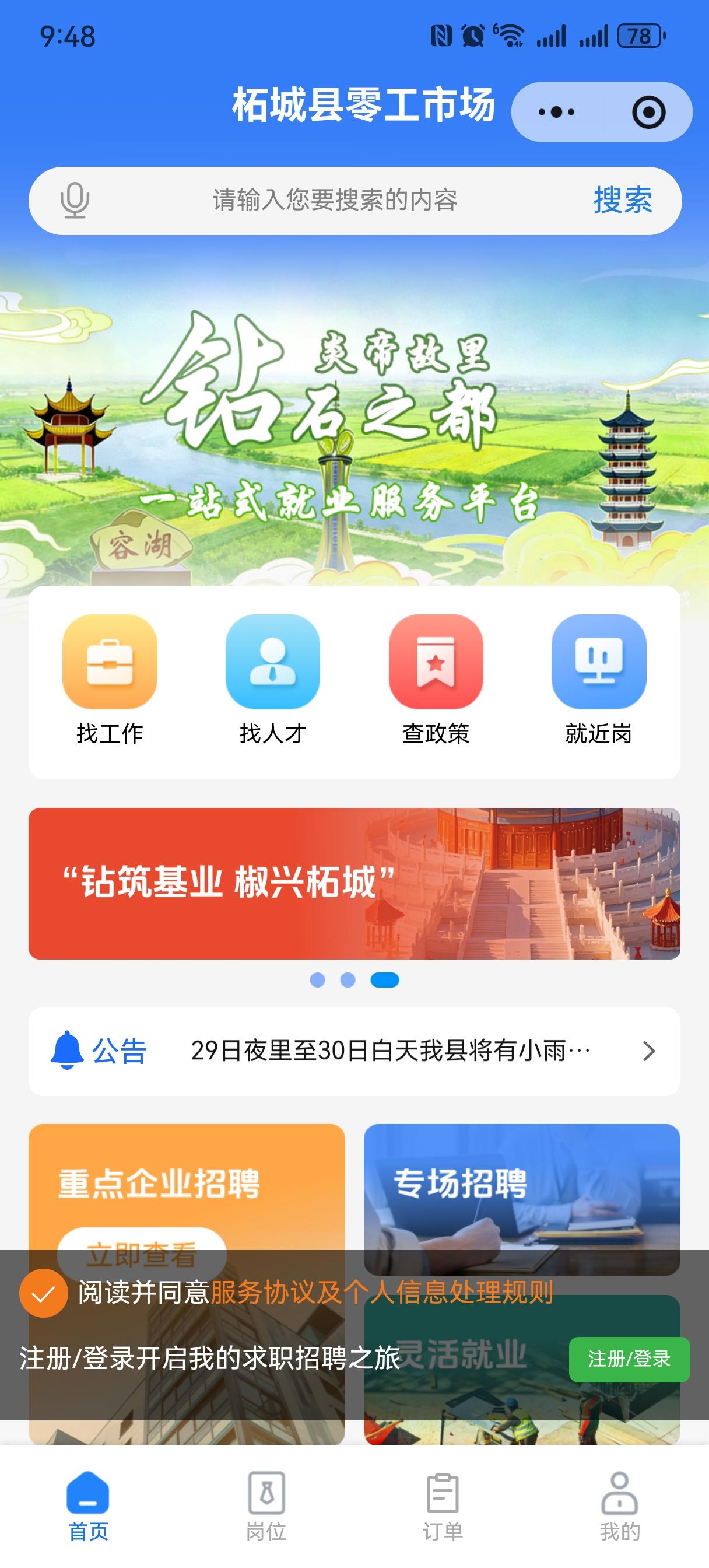The height and width of the screenshot is (1568, 709).
Task: Open the mini program more options menu
Action: (x=556, y=112)
